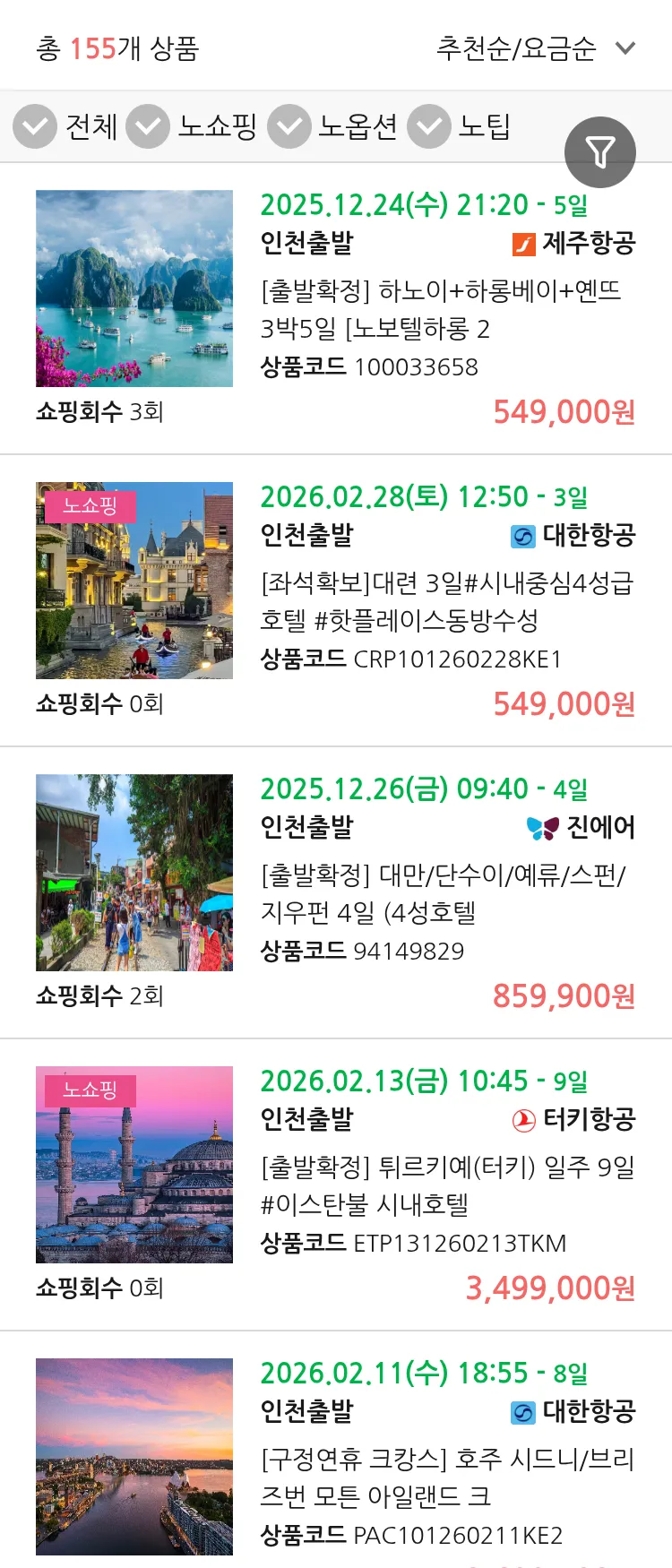Select the Jeju Air airline icon

click(x=523, y=242)
